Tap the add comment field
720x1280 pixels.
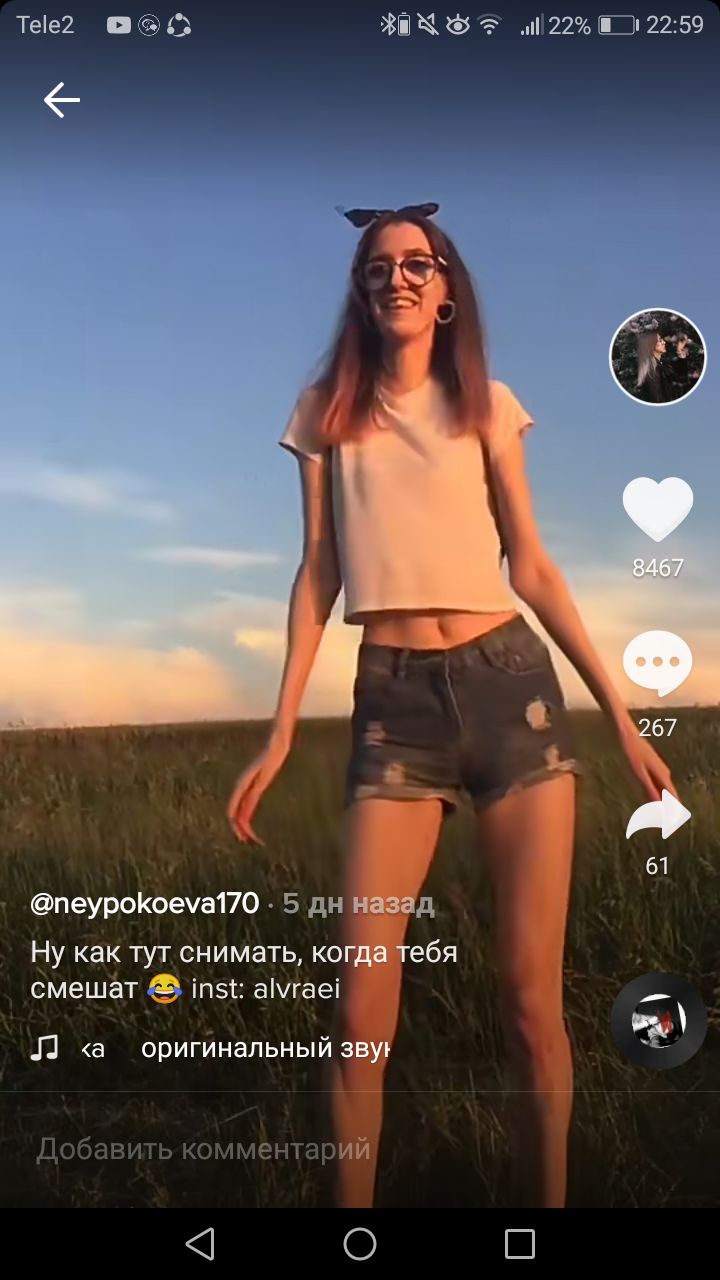[x=360, y=1149]
